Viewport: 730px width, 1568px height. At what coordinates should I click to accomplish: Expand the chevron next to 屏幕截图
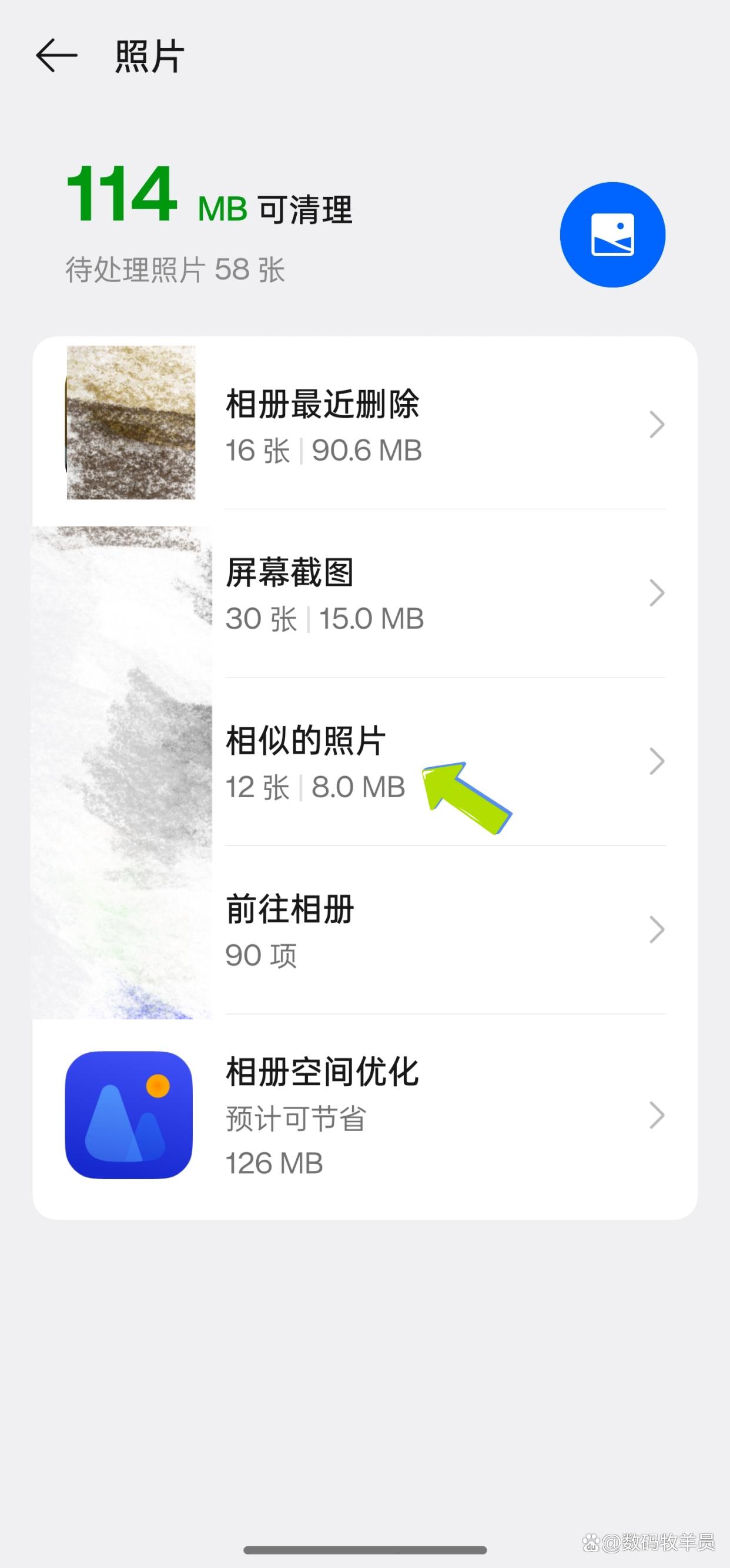pos(657,593)
